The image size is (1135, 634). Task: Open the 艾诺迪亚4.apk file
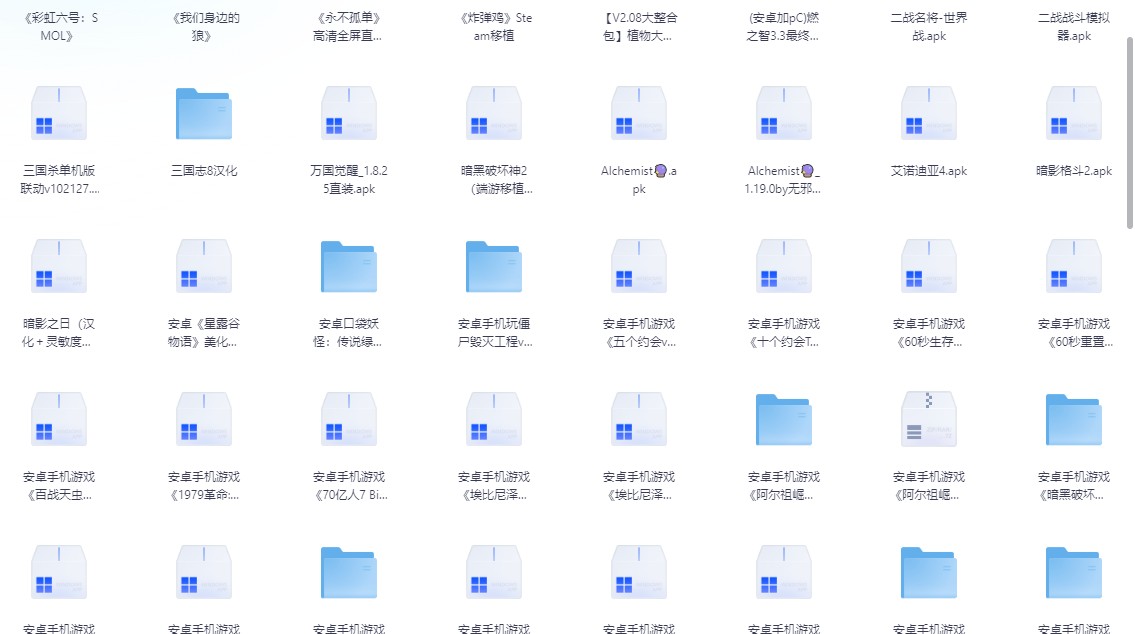pos(929,114)
